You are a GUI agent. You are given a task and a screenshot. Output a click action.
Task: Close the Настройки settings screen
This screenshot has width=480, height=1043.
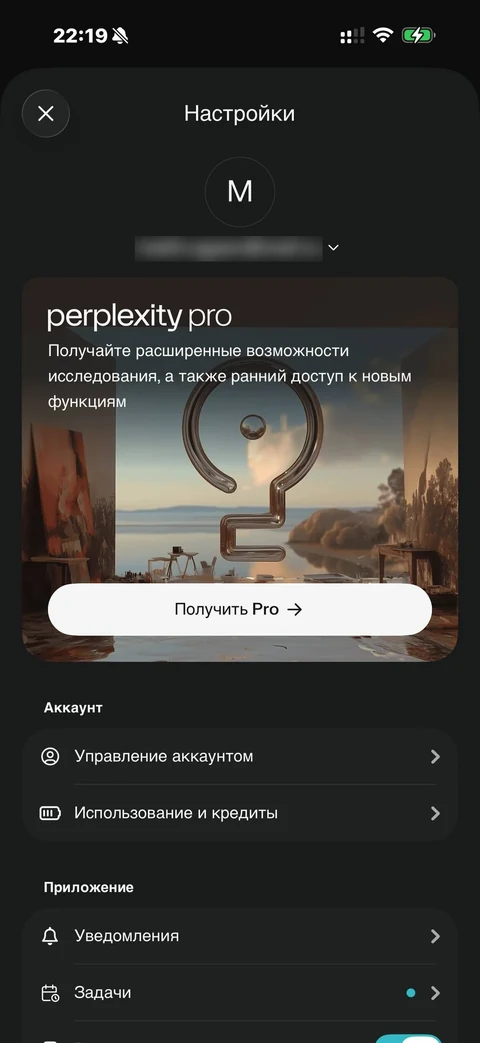point(46,114)
